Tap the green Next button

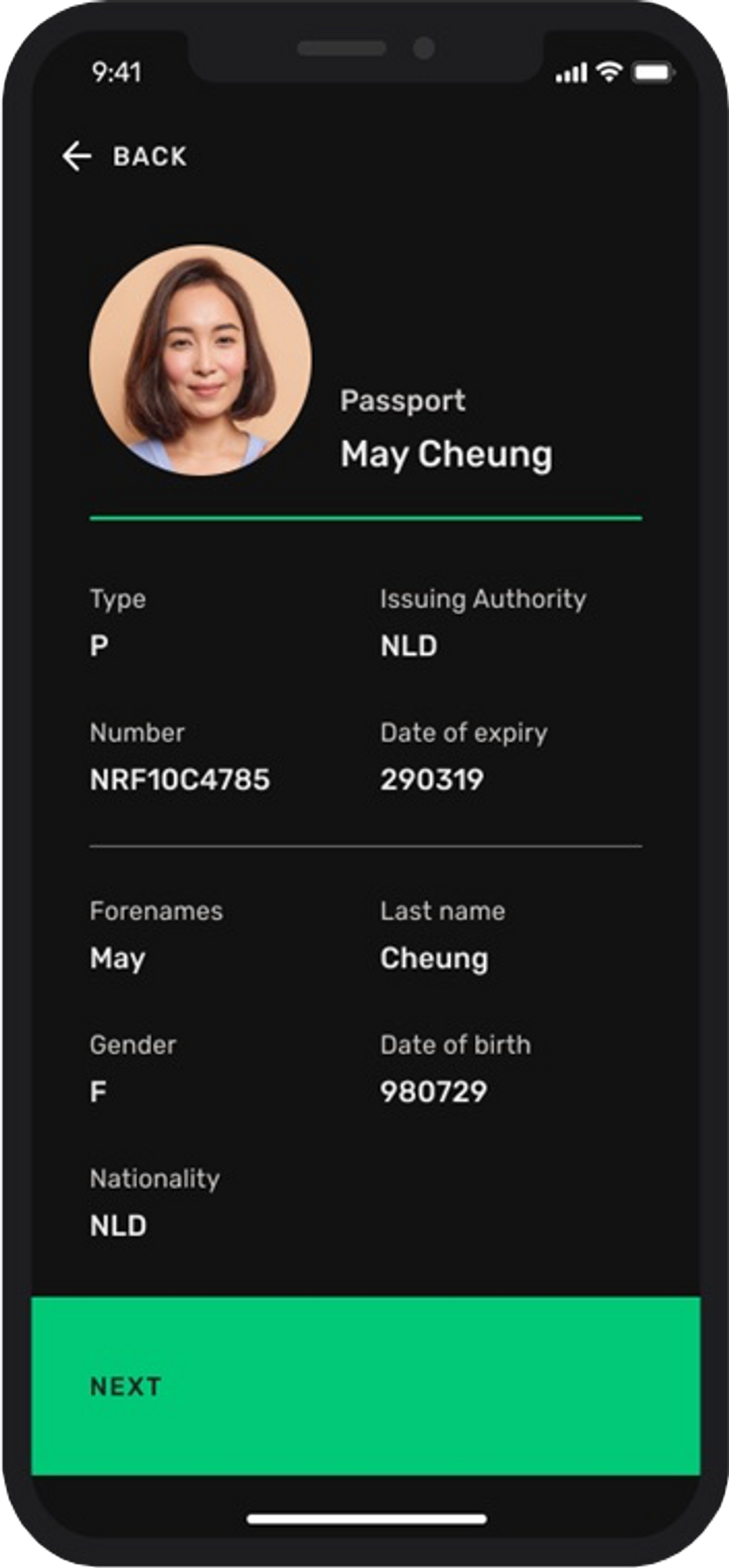[365, 1386]
